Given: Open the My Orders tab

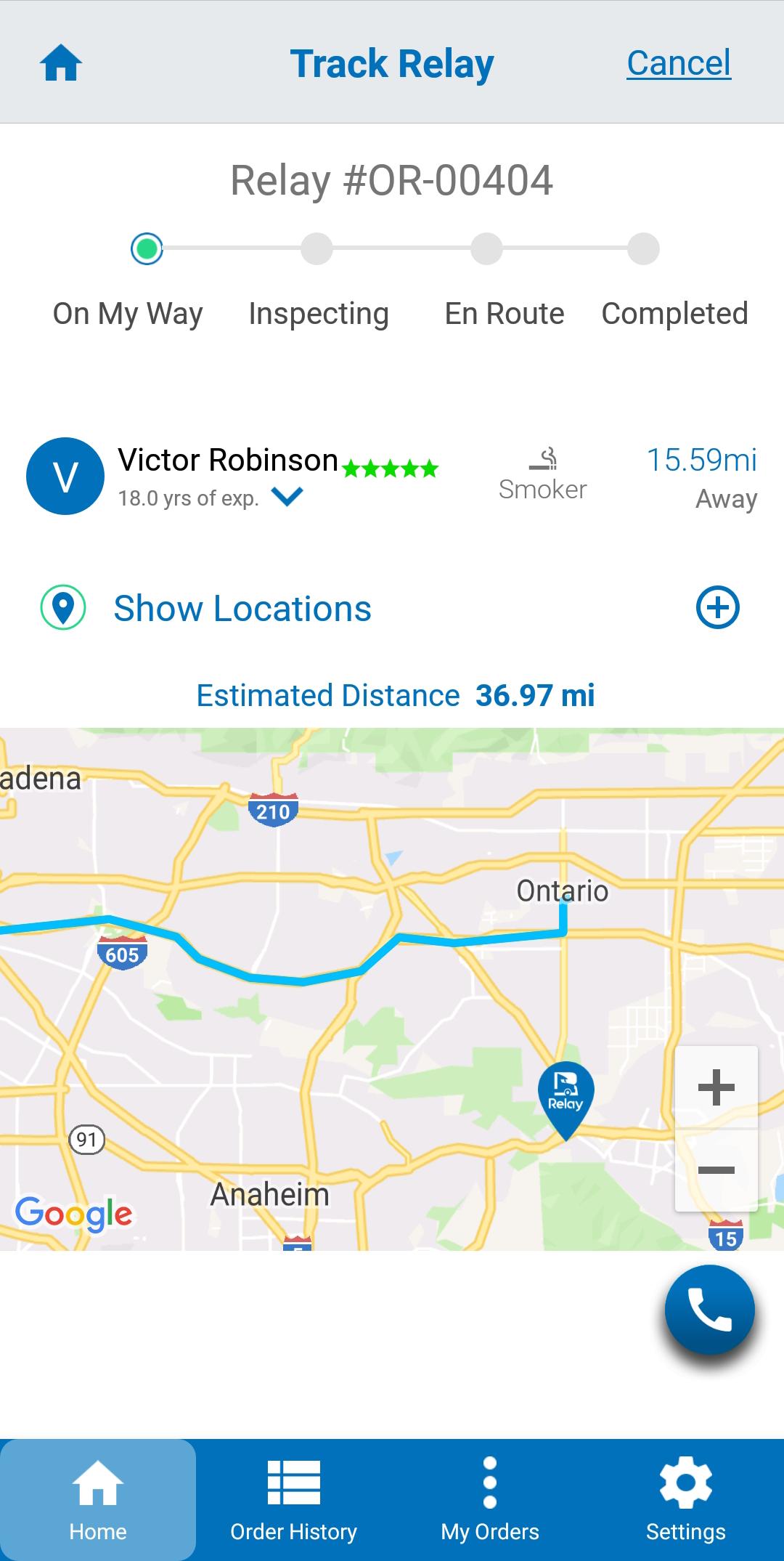Looking at the screenshot, I should (490, 1500).
